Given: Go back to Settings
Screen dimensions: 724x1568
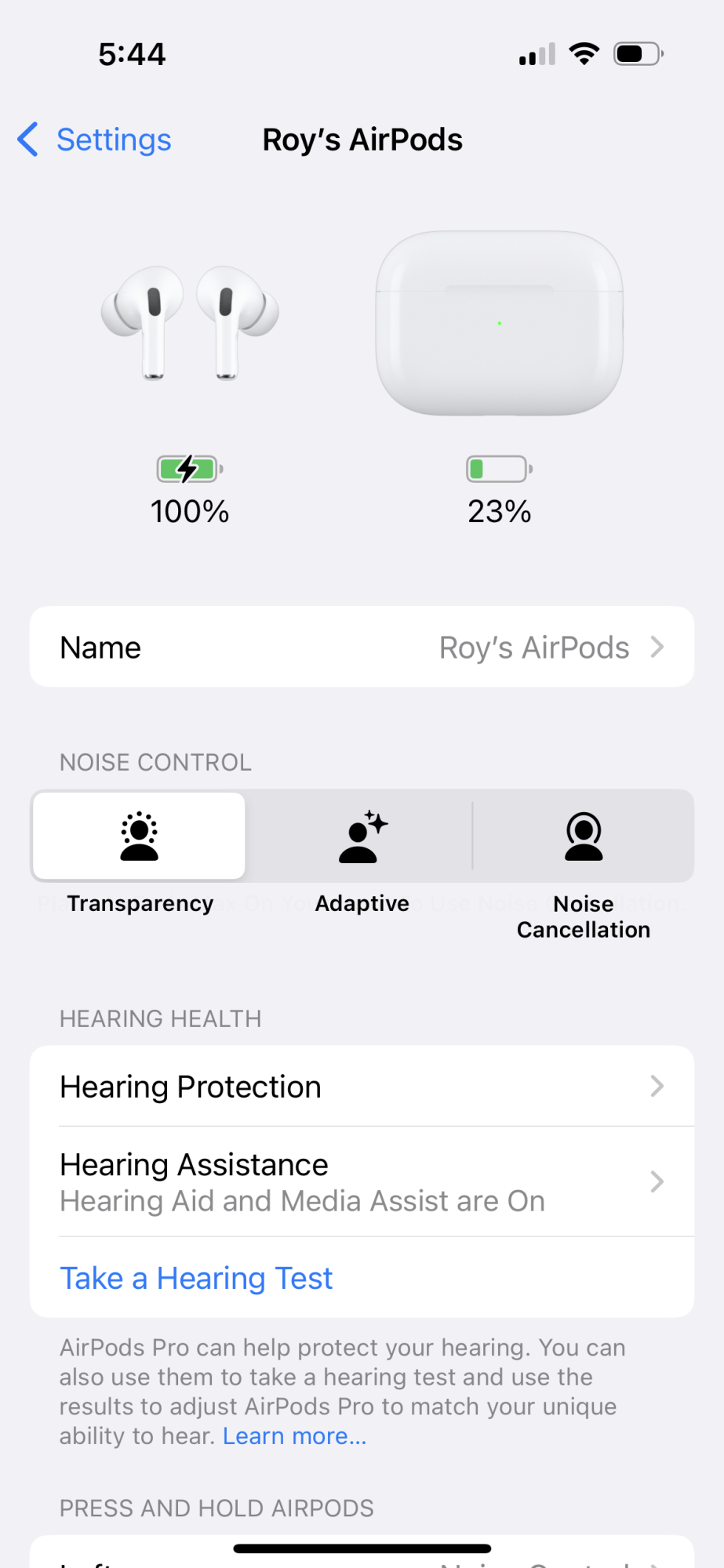Looking at the screenshot, I should [95, 140].
